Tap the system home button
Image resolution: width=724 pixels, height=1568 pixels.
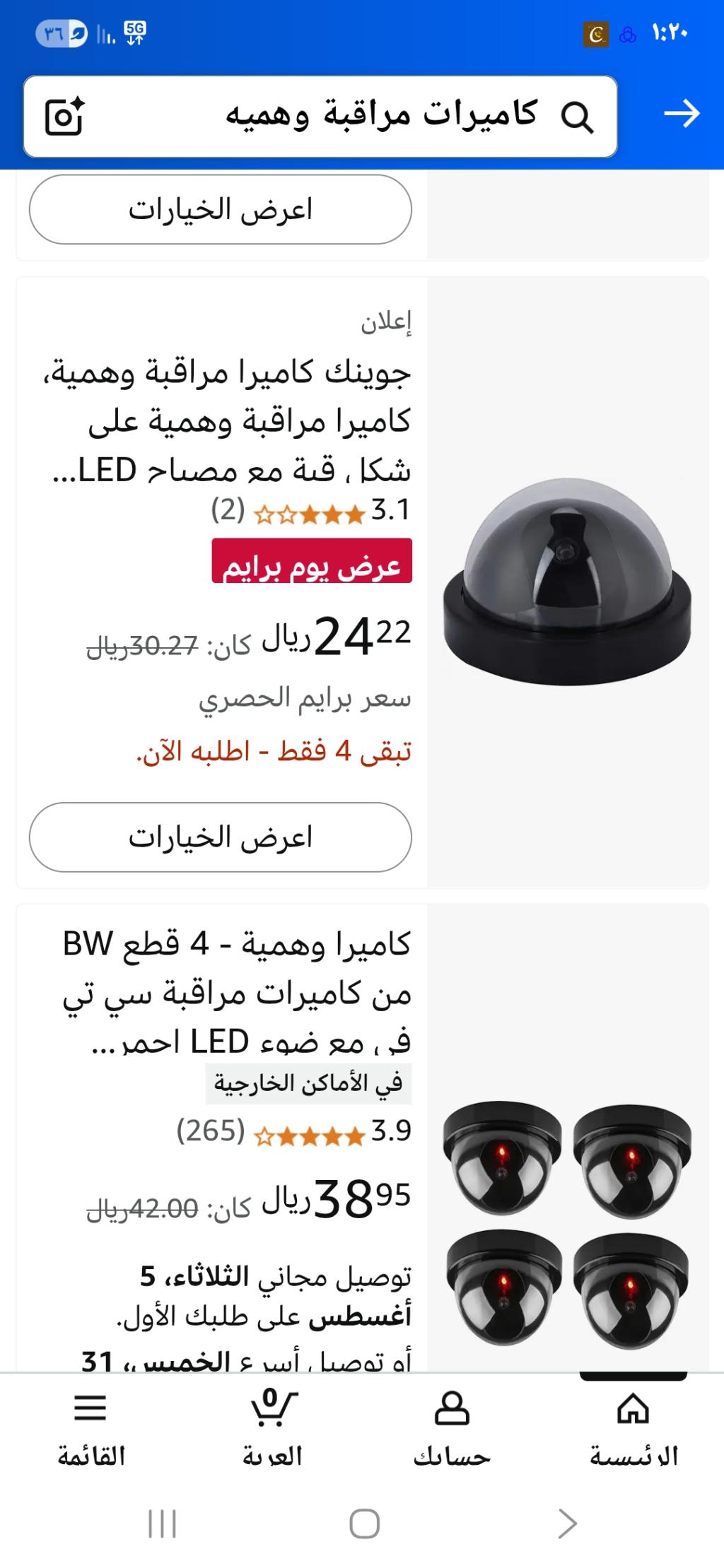point(364,1523)
